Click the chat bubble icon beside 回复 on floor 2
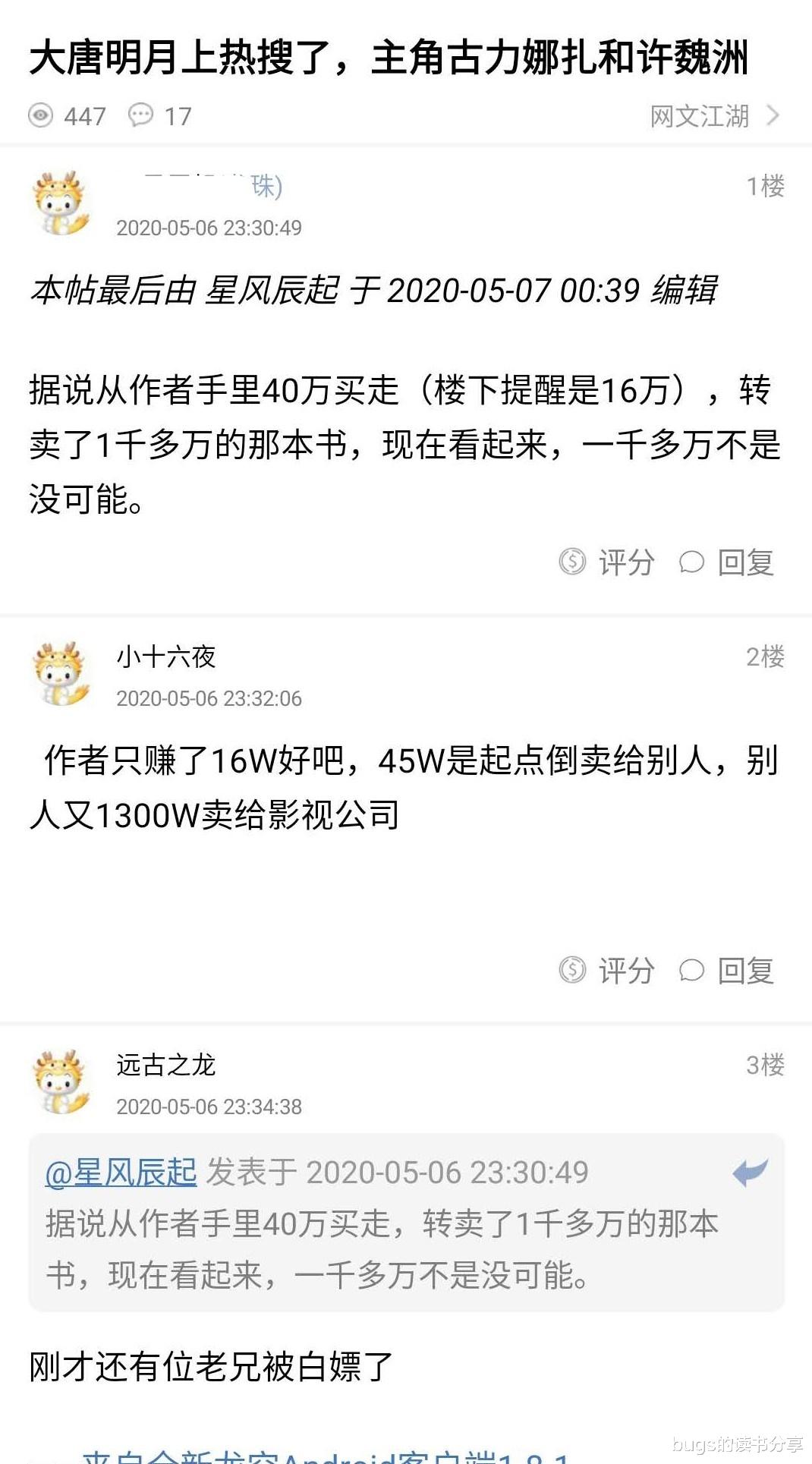Image resolution: width=812 pixels, height=1464 pixels. click(691, 969)
